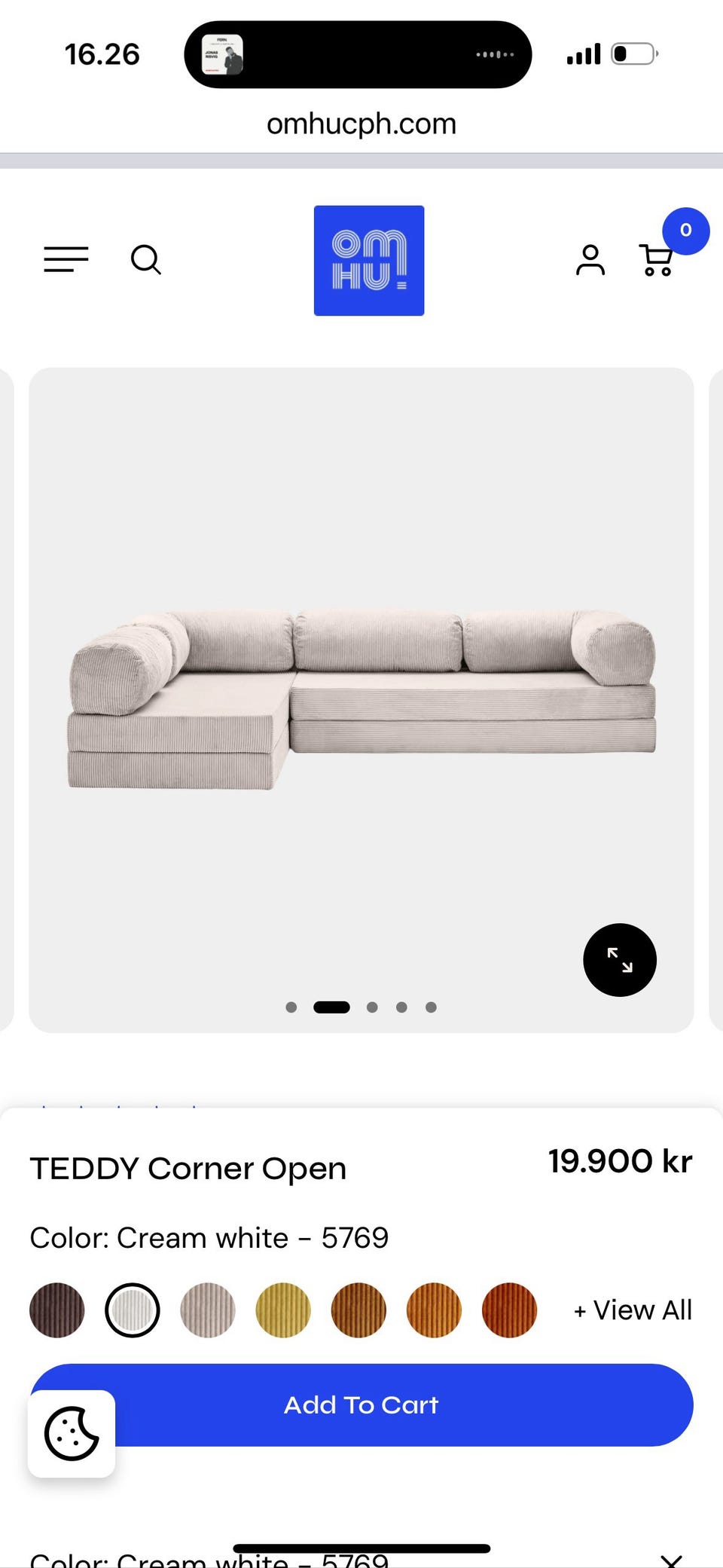
Task: Choose the burnt orange color option
Action: (509, 1310)
